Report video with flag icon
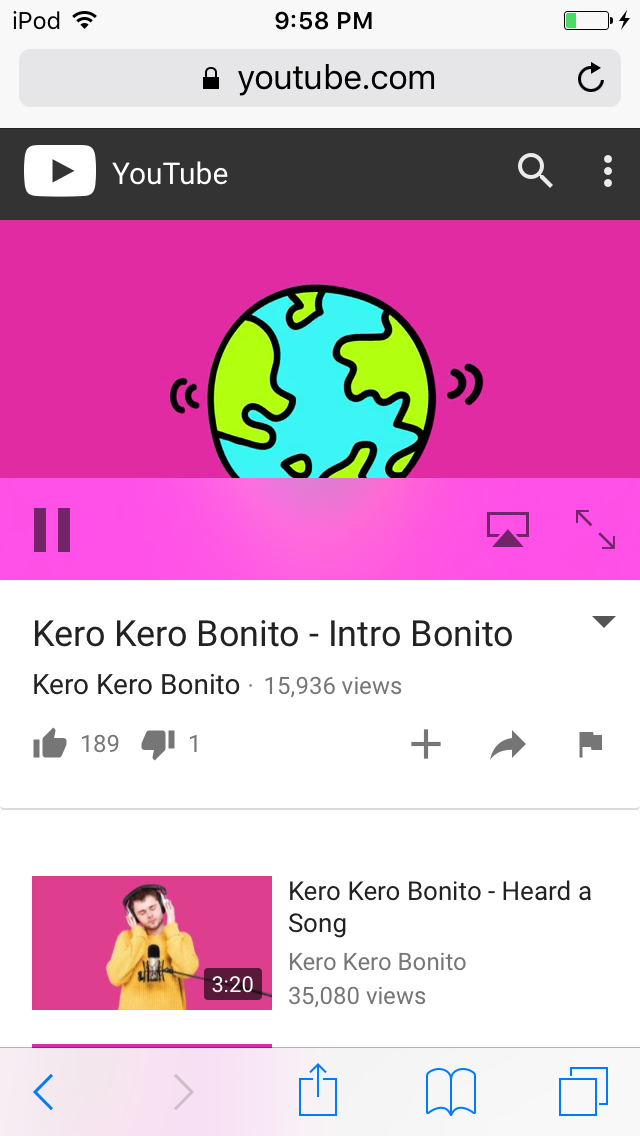This screenshot has height=1136, width=640. coord(591,744)
